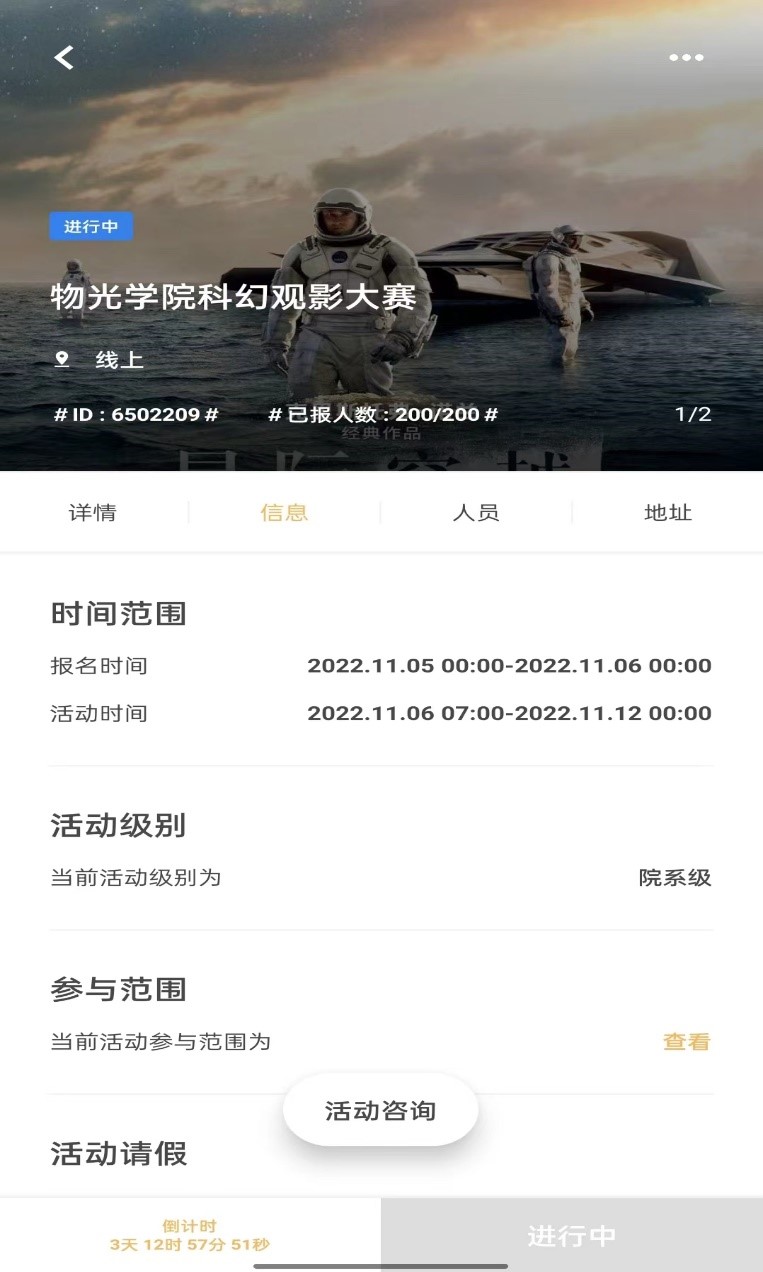This screenshot has height=1272, width=763.
Task: Open the 地址 tab
Action: tap(668, 513)
